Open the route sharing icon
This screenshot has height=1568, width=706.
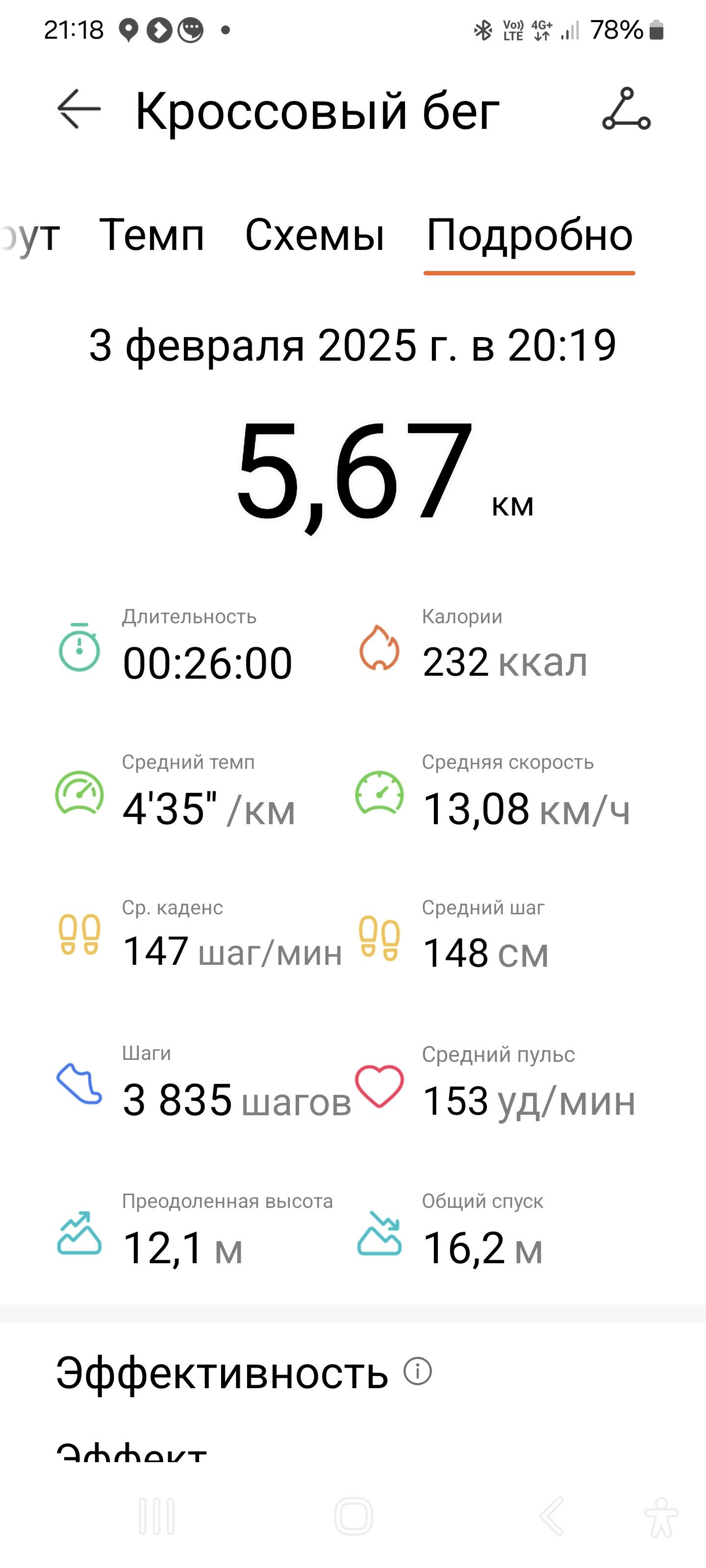point(626,109)
